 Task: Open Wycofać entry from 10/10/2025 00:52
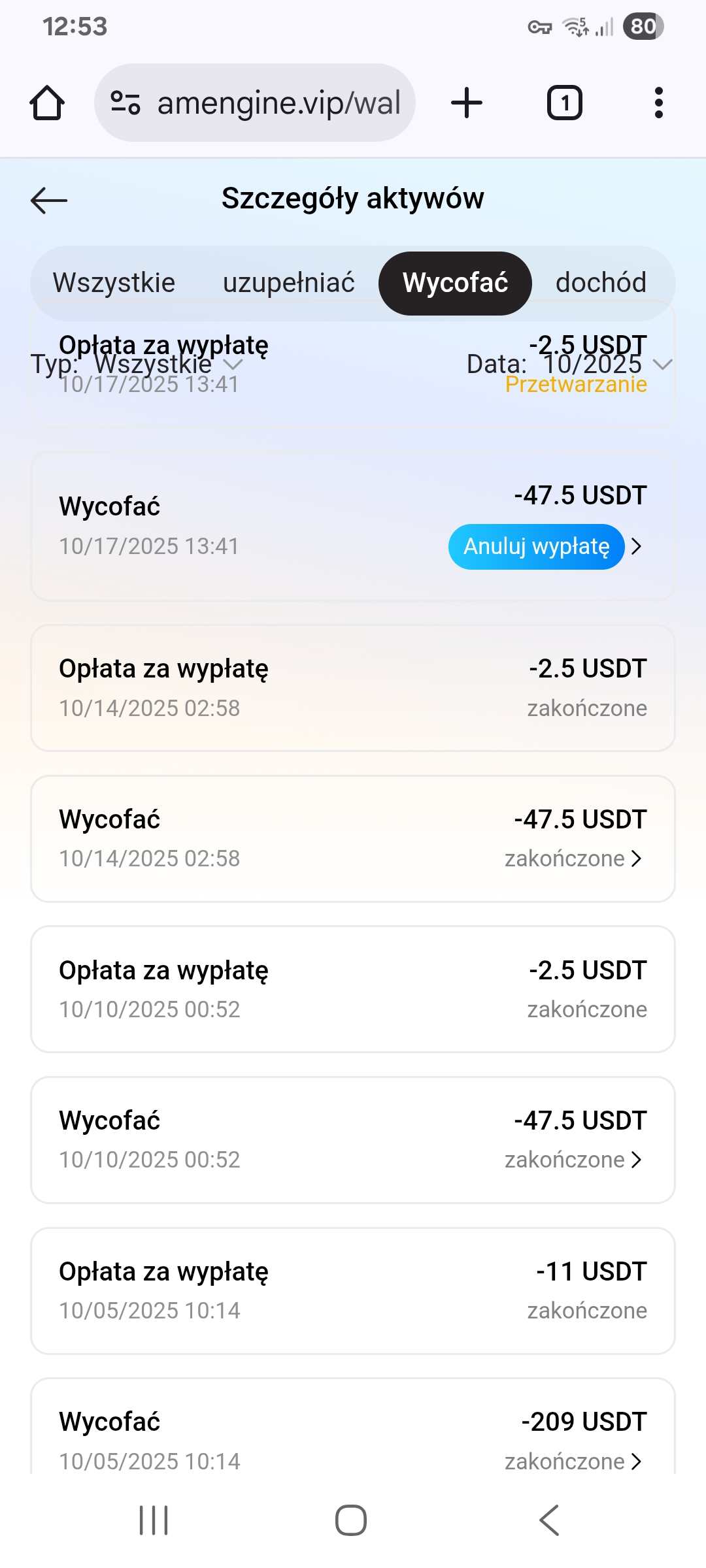pos(353,1140)
